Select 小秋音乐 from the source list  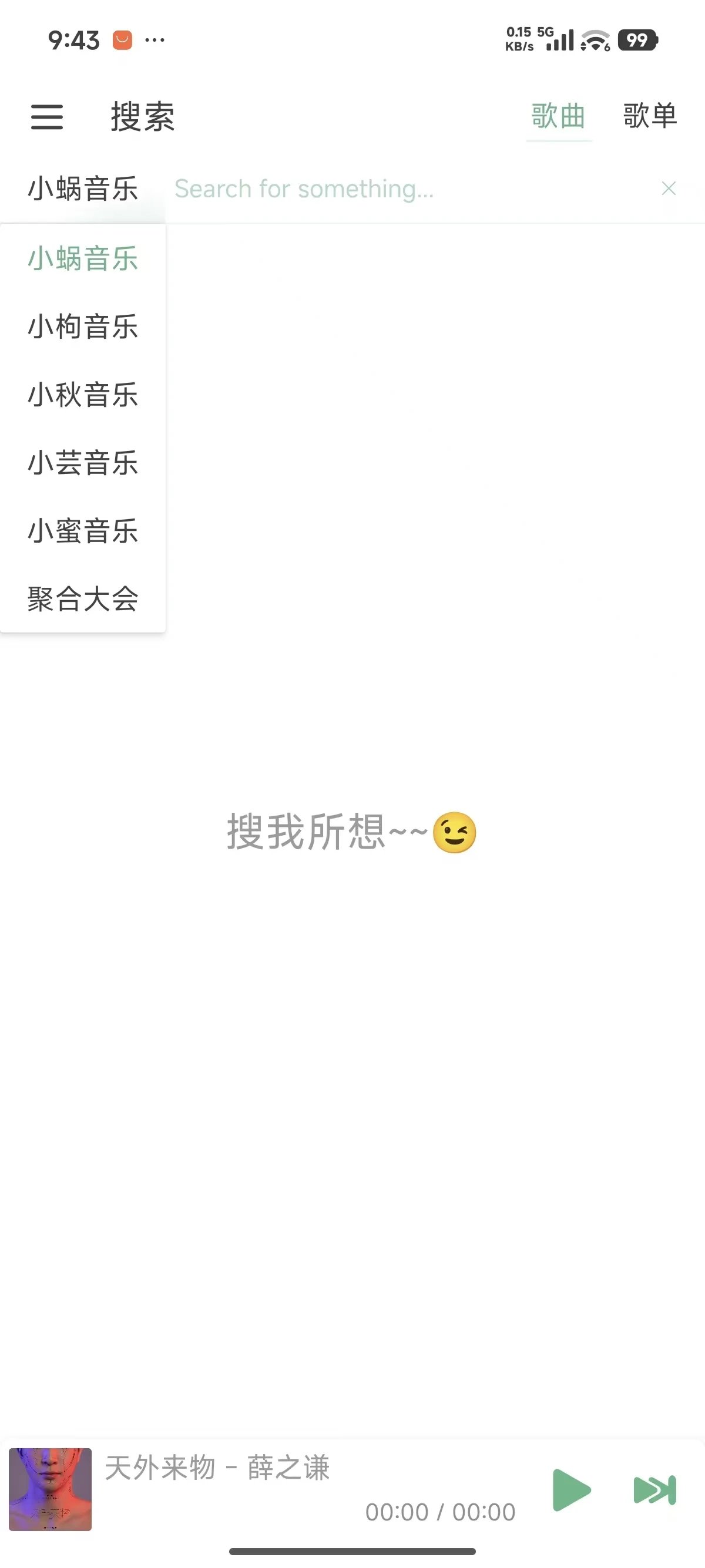(x=82, y=396)
